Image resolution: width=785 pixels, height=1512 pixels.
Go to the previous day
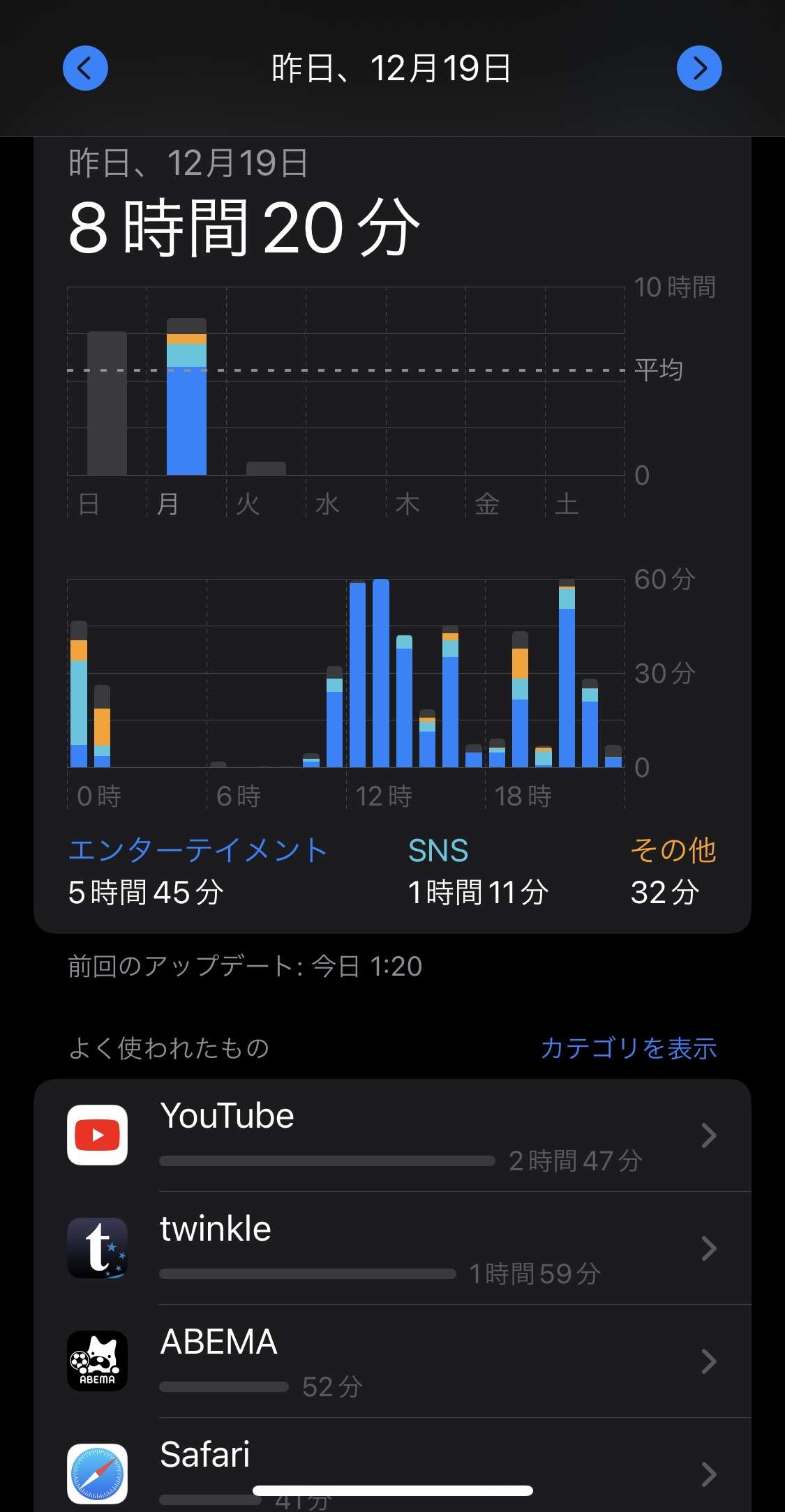(85, 68)
